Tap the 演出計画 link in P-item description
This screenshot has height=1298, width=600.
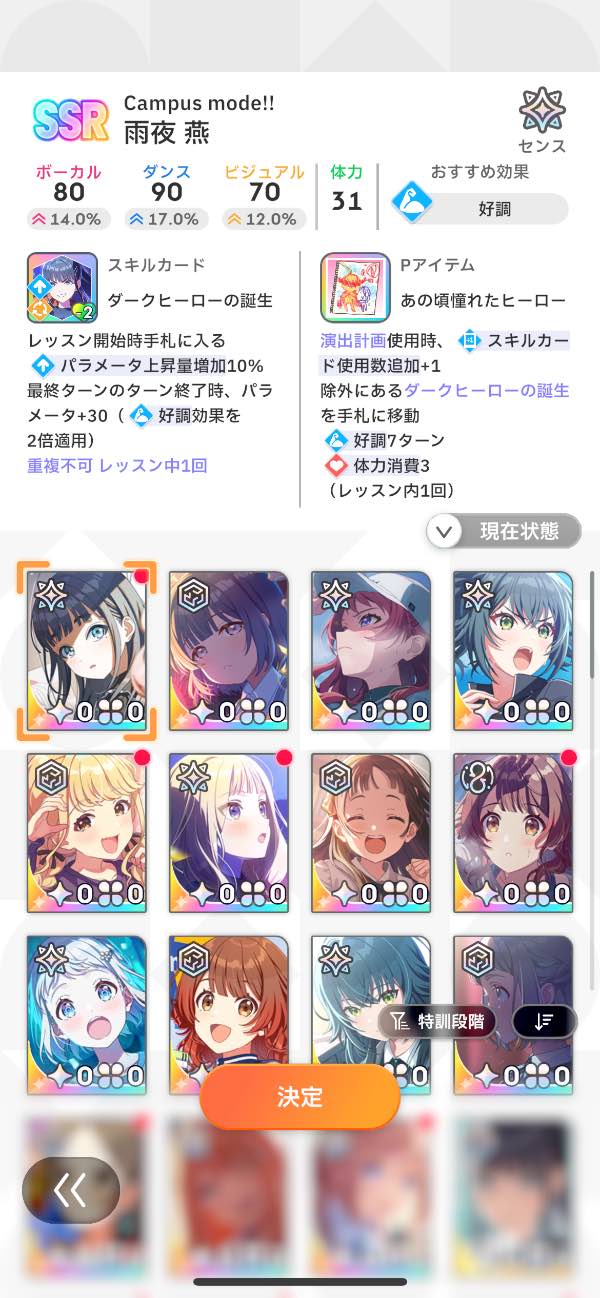pyautogui.click(x=352, y=340)
